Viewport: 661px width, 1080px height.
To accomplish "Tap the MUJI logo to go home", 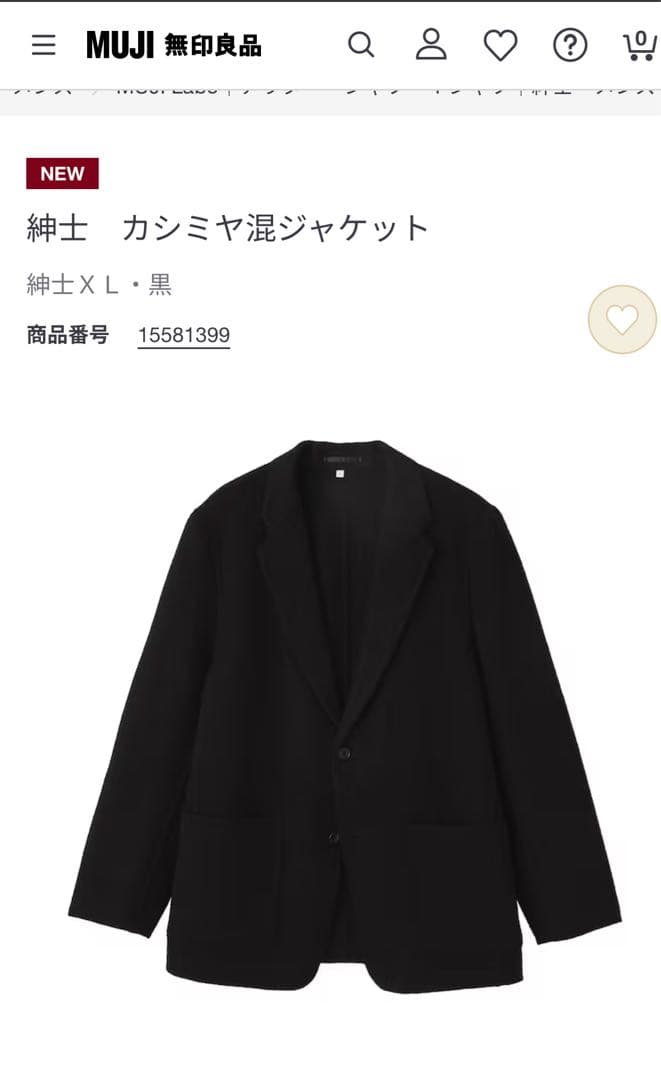I will click(173, 45).
